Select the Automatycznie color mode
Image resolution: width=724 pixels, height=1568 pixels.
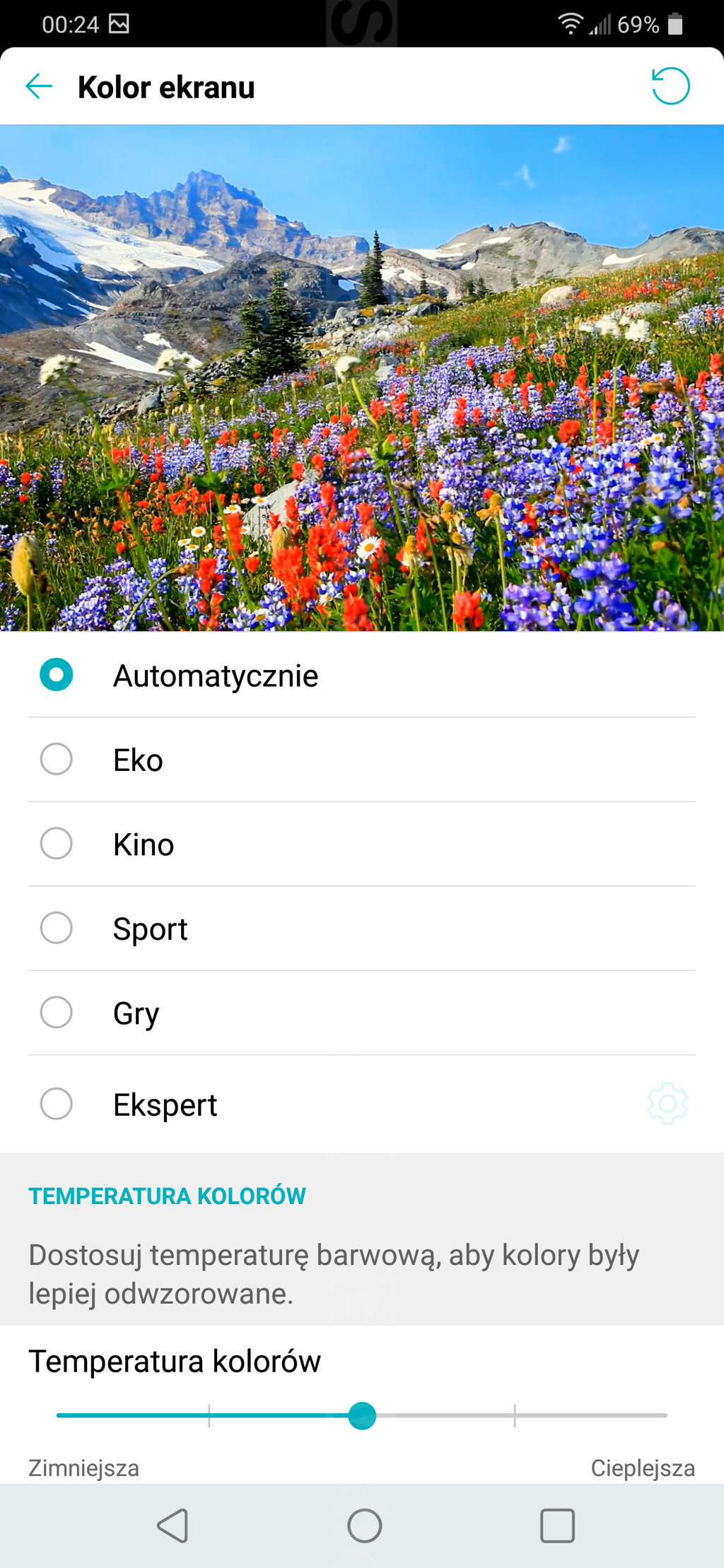coord(57,675)
